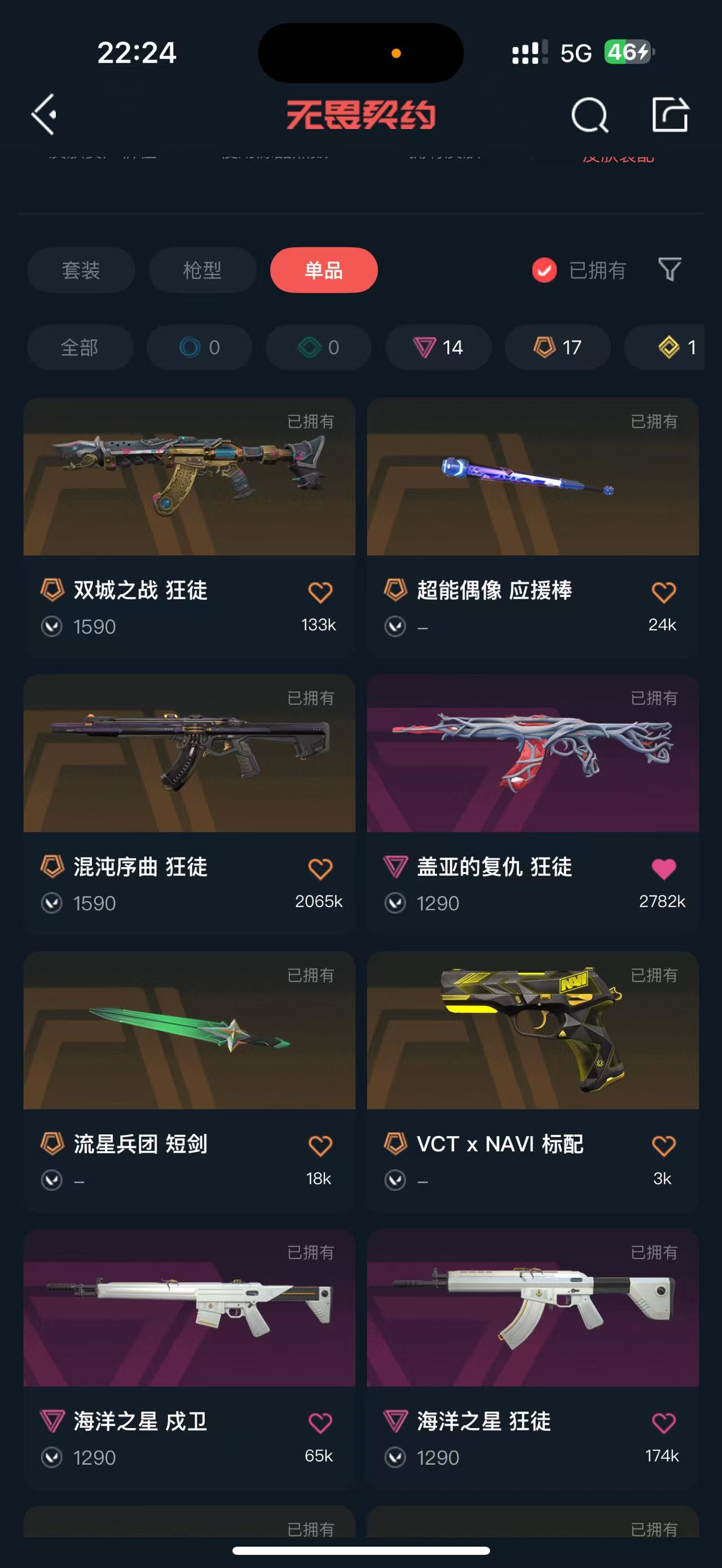Select the 单品 tab
The width and height of the screenshot is (722, 1568).
point(324,270)
